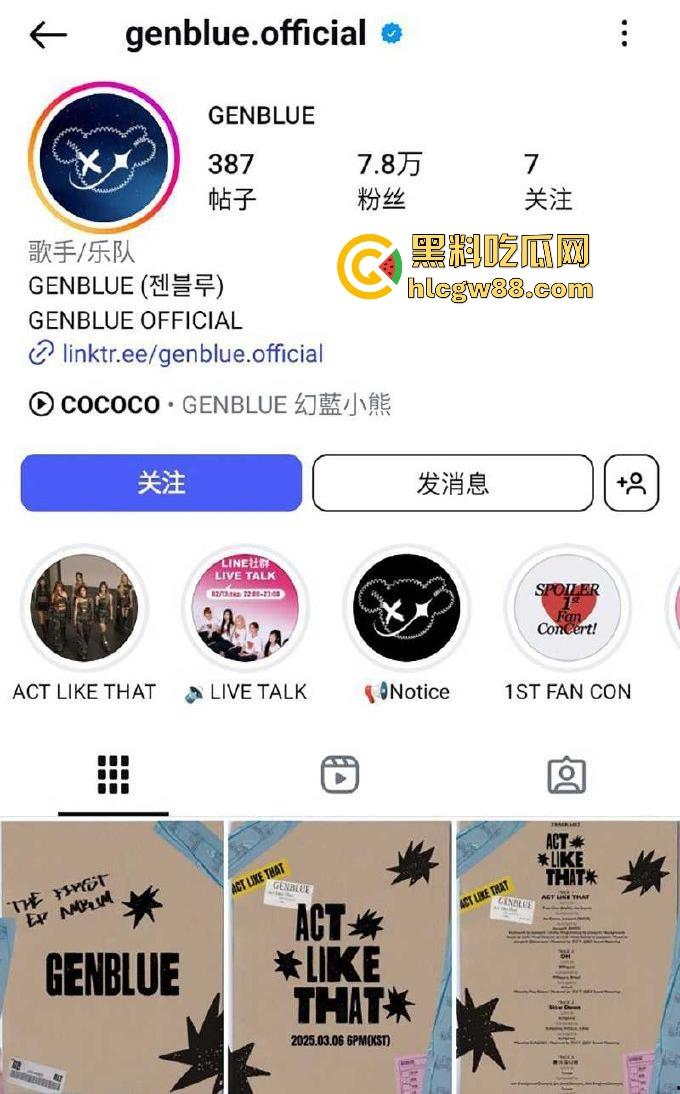
Task: Open the ACT LIKE THAT highlight
Action: pyautogui.click(x=84, y=608)
